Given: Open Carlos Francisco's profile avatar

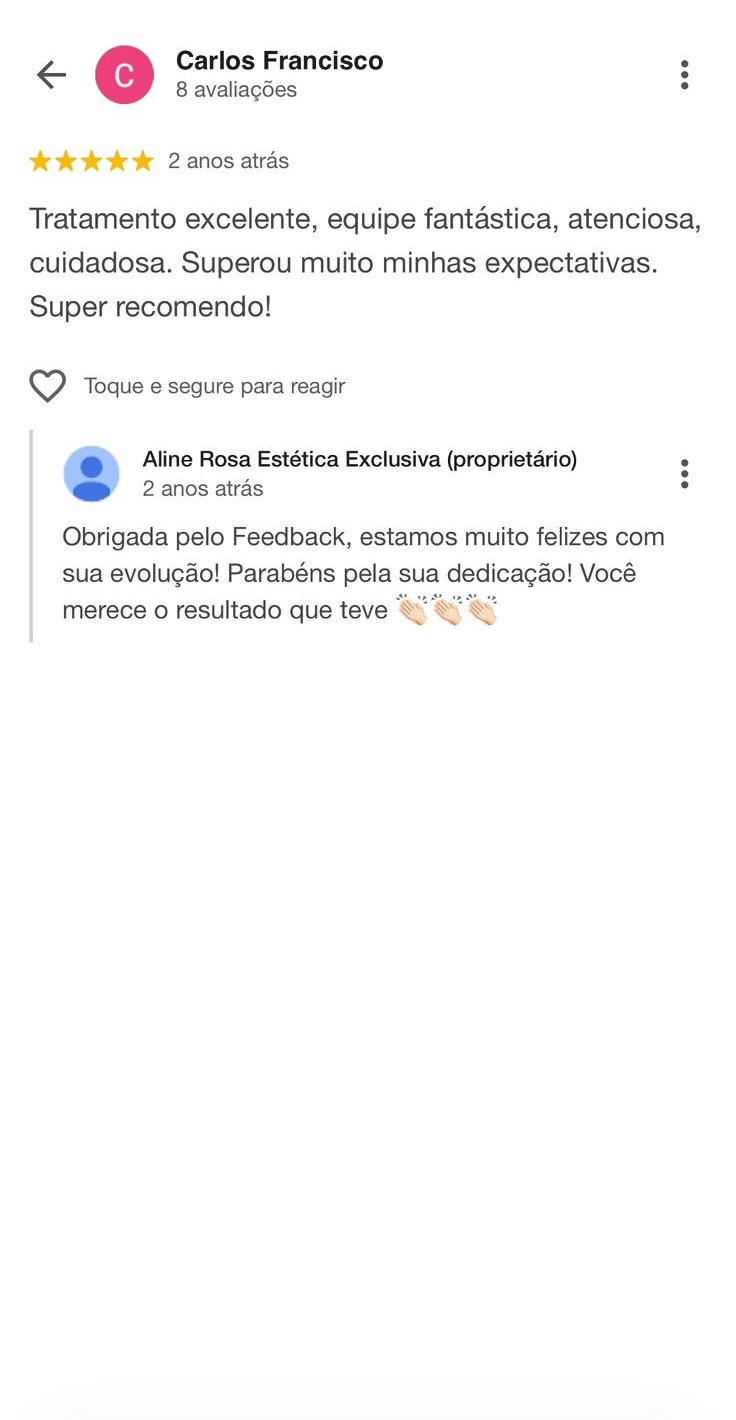Looking at the screenshot, I should point(124,74).
